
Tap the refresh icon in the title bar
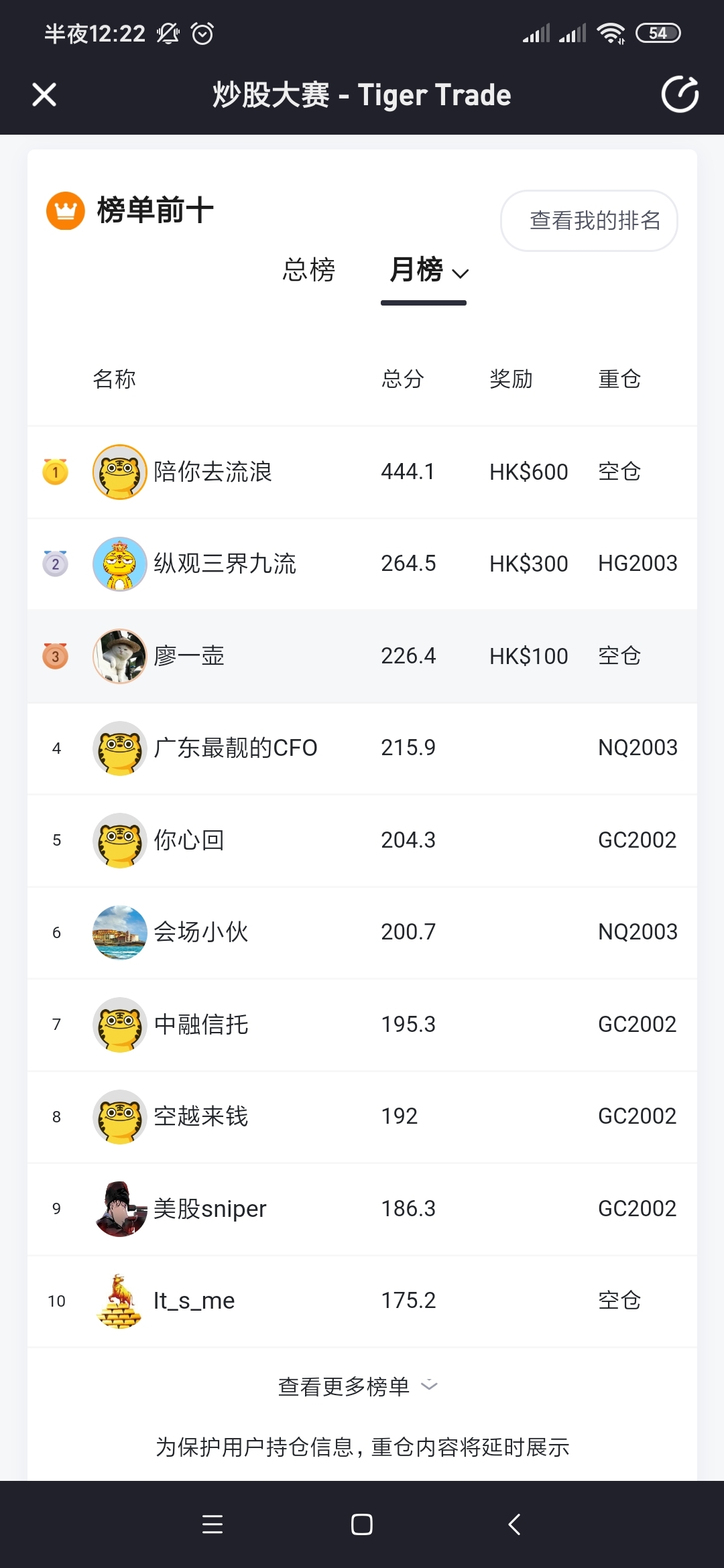click(680, 94)
